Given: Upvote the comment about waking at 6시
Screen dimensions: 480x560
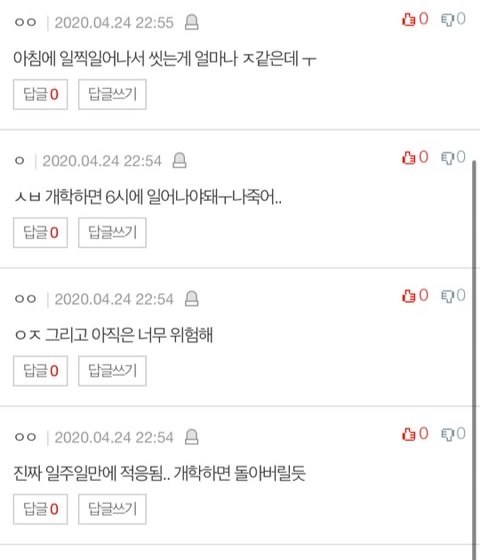Looking at the screenshot, I should (415, 157).
